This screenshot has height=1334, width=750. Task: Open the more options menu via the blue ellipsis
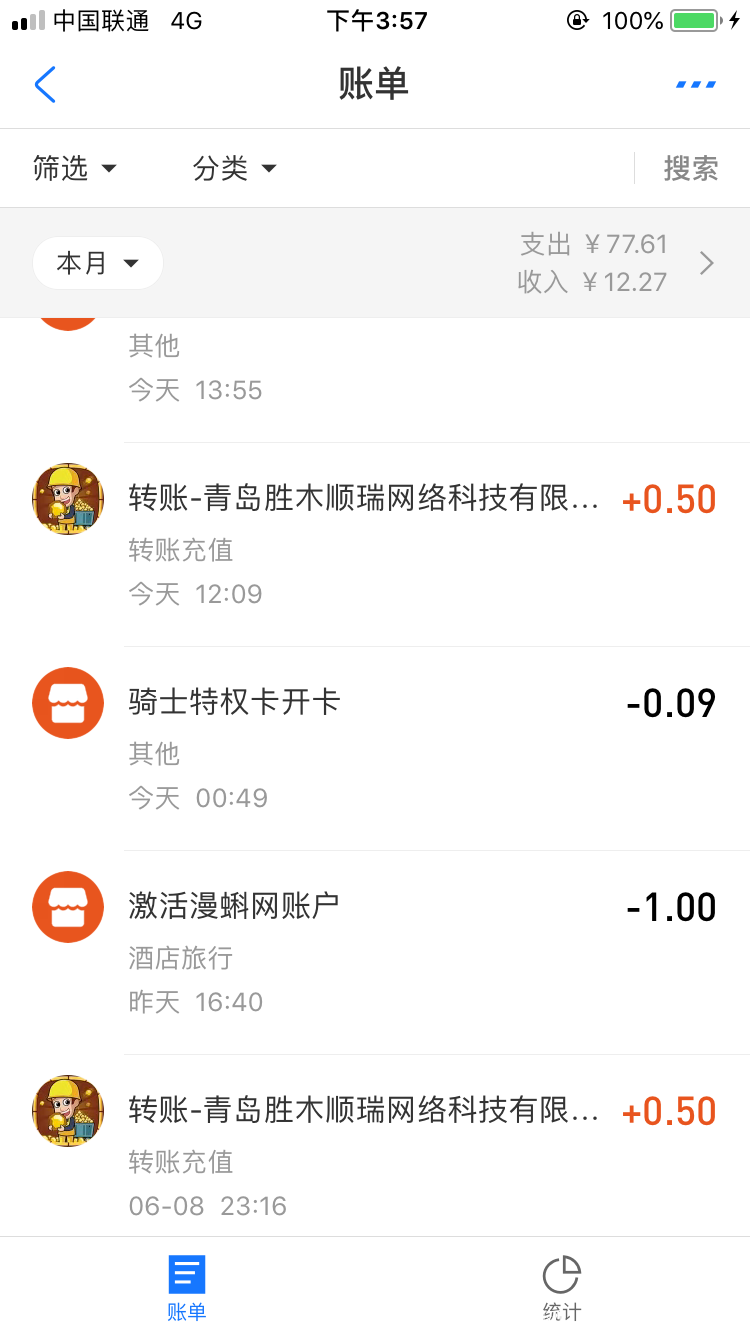pos(694,85)
